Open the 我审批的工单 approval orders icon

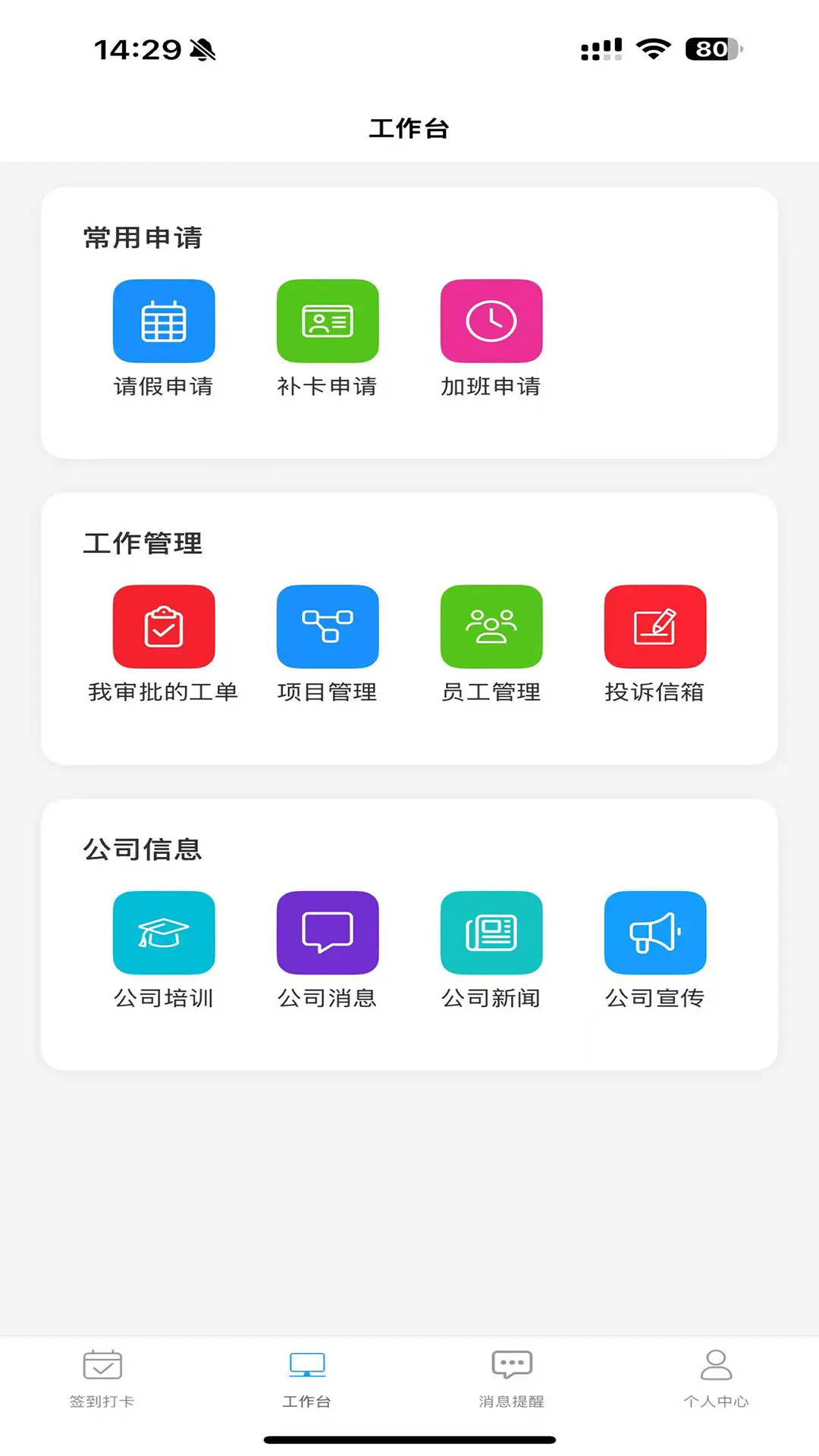click(x=164, y=627)
